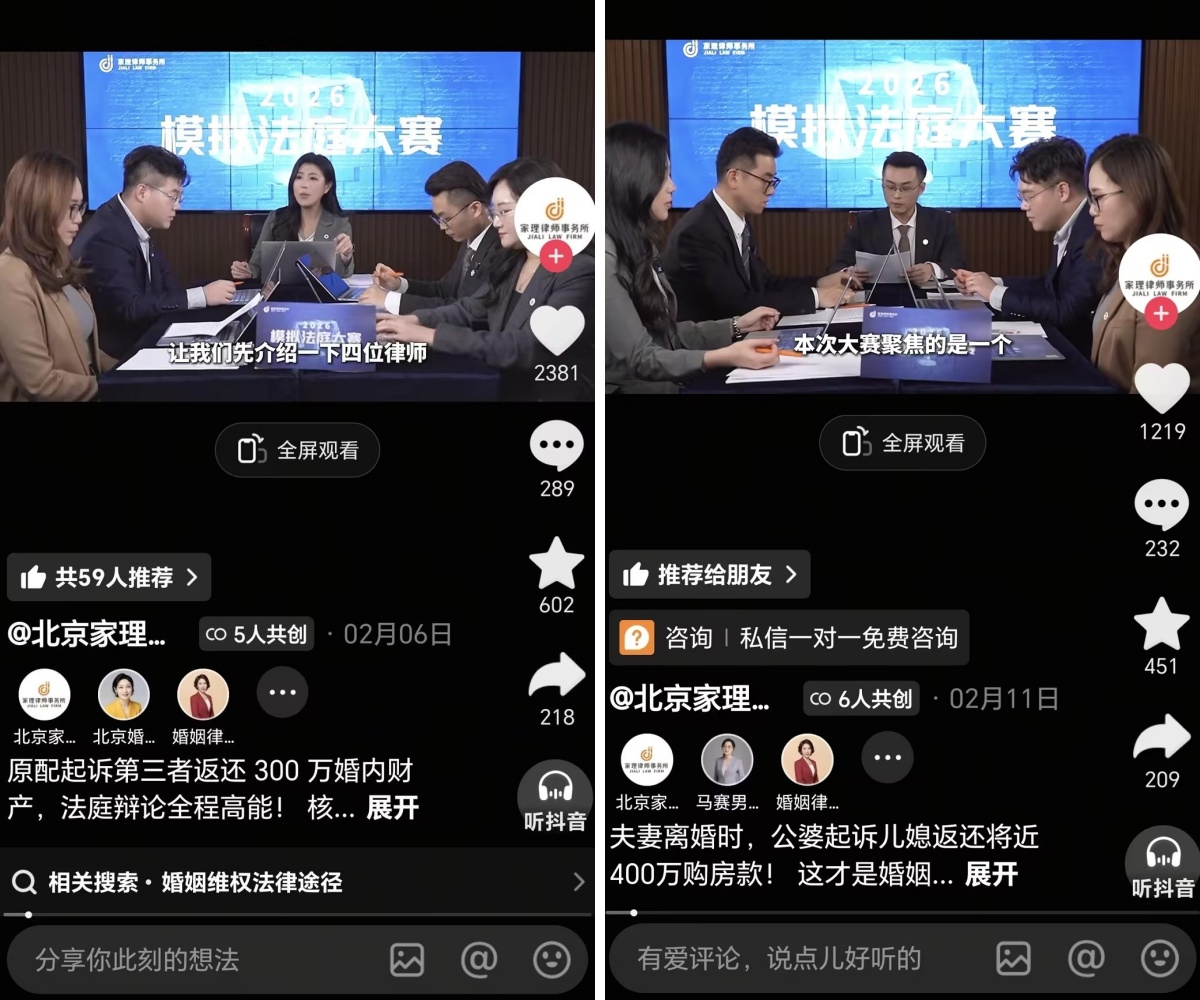Tap the 分享你此刻的想法 comment field

(190, 960)
